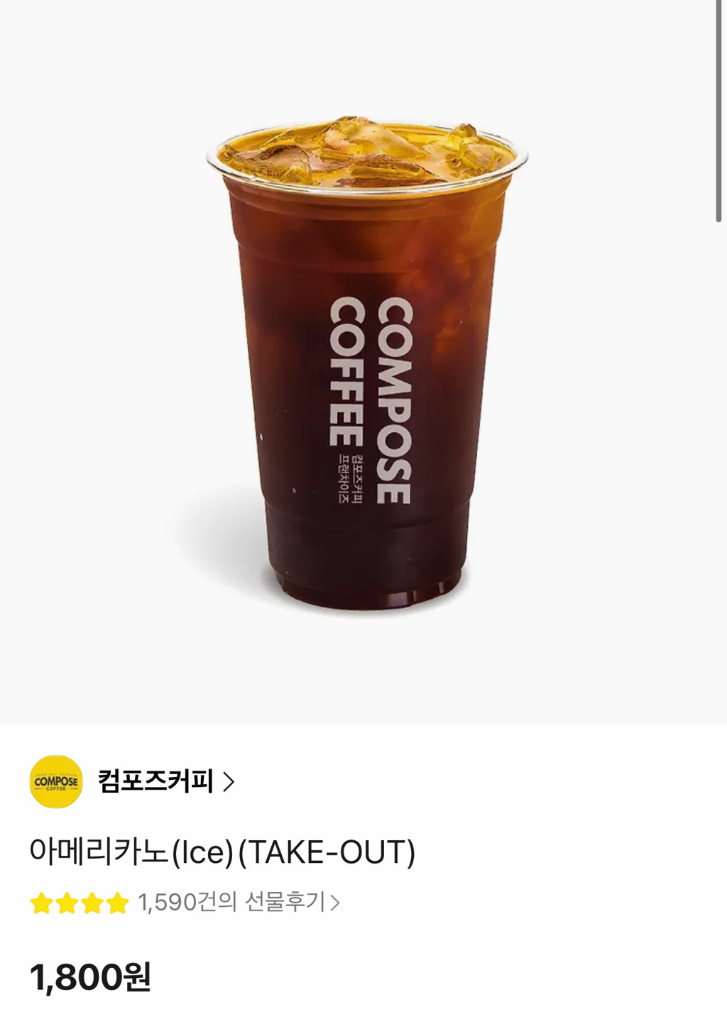Open the 컴포즈커피 brand page
This screenshot has height=1024, width=727.
pos(165,781)
